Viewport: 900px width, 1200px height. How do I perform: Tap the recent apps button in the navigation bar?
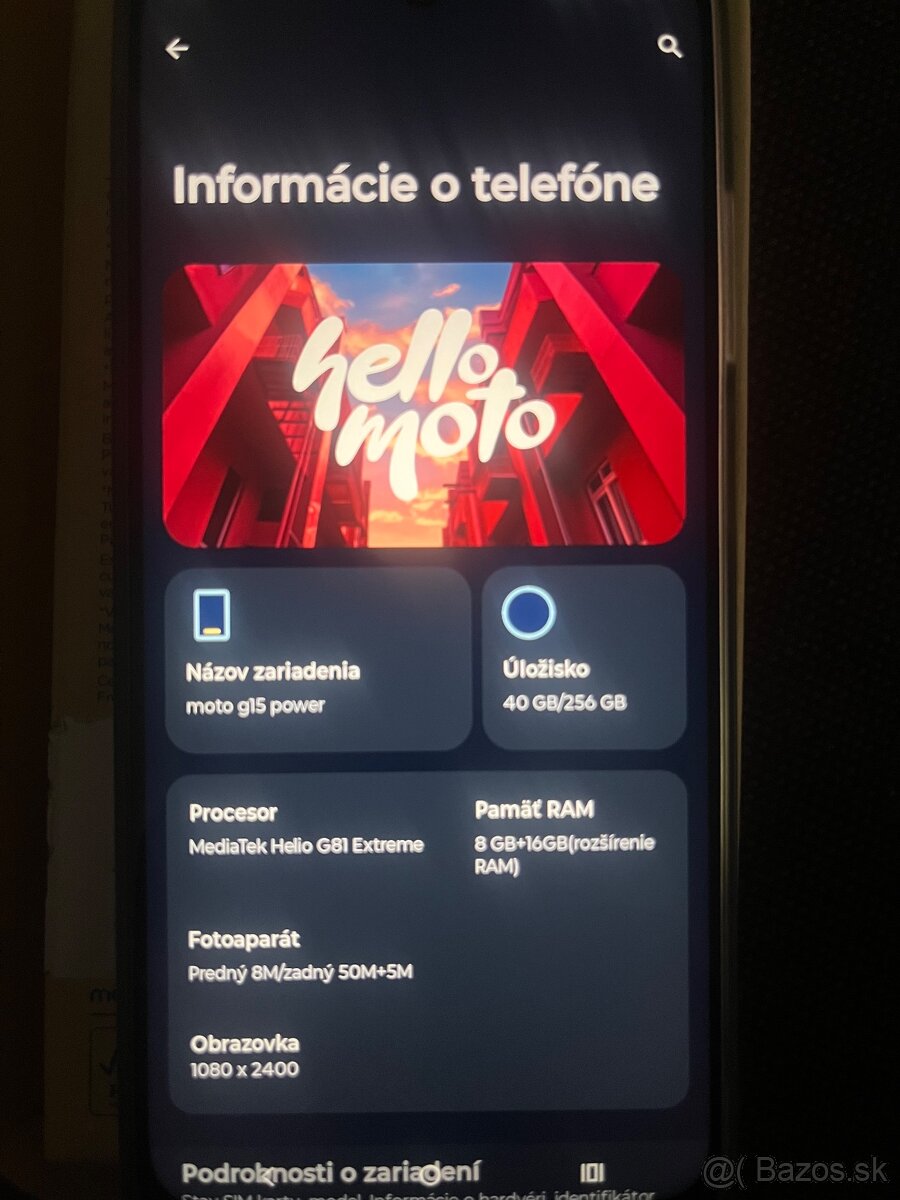tap(592, 1172)
